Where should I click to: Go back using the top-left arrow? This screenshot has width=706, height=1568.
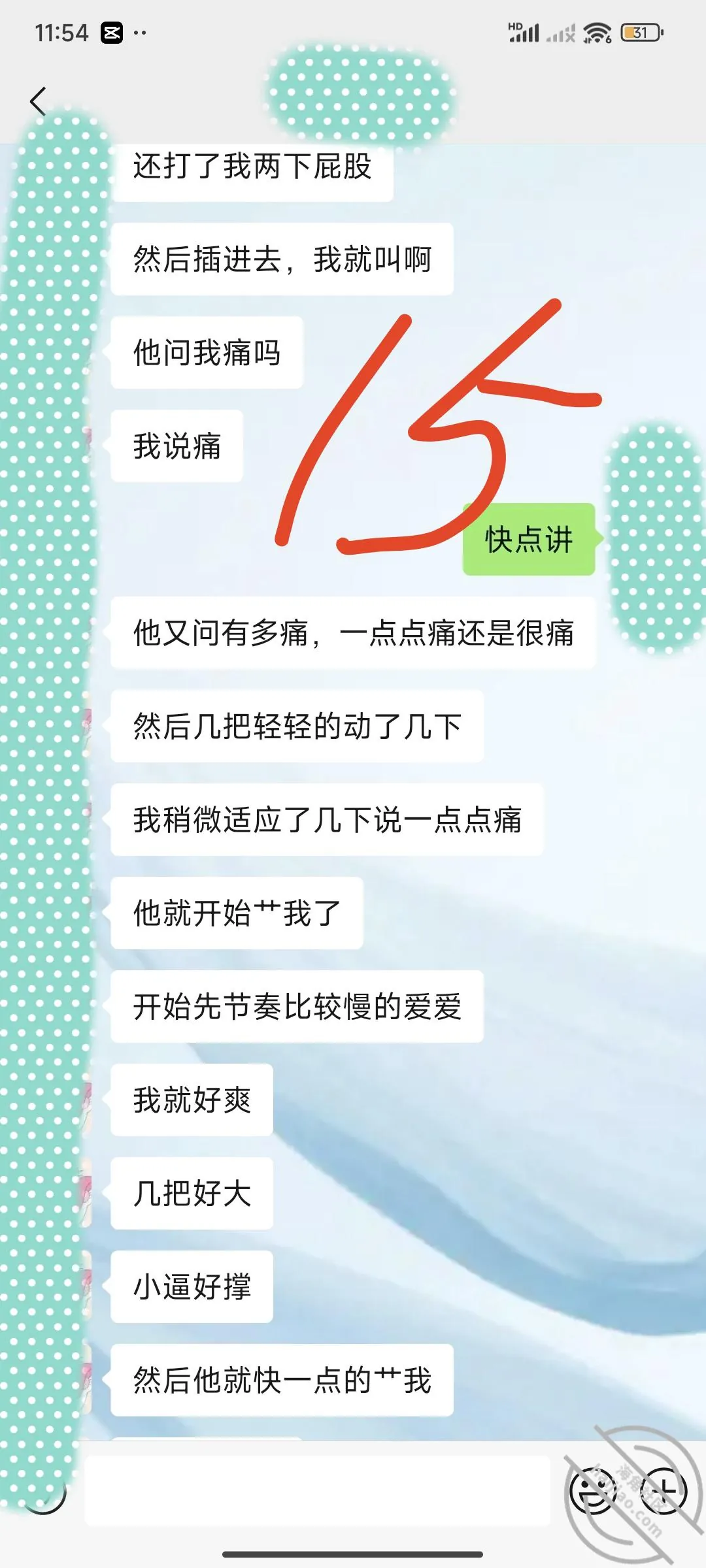[x=38, y=102]
